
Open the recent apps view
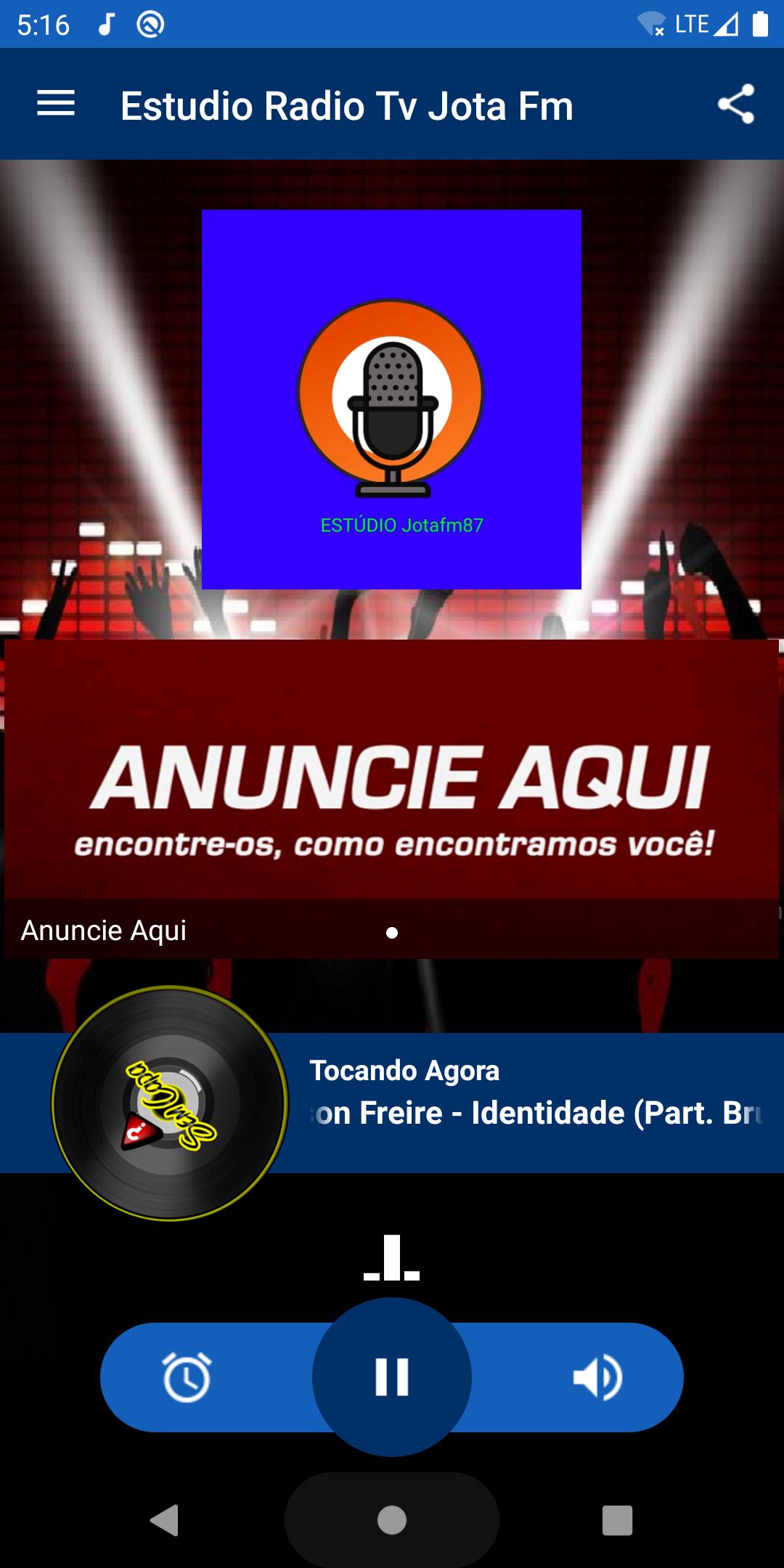[x=618, y=1520]
